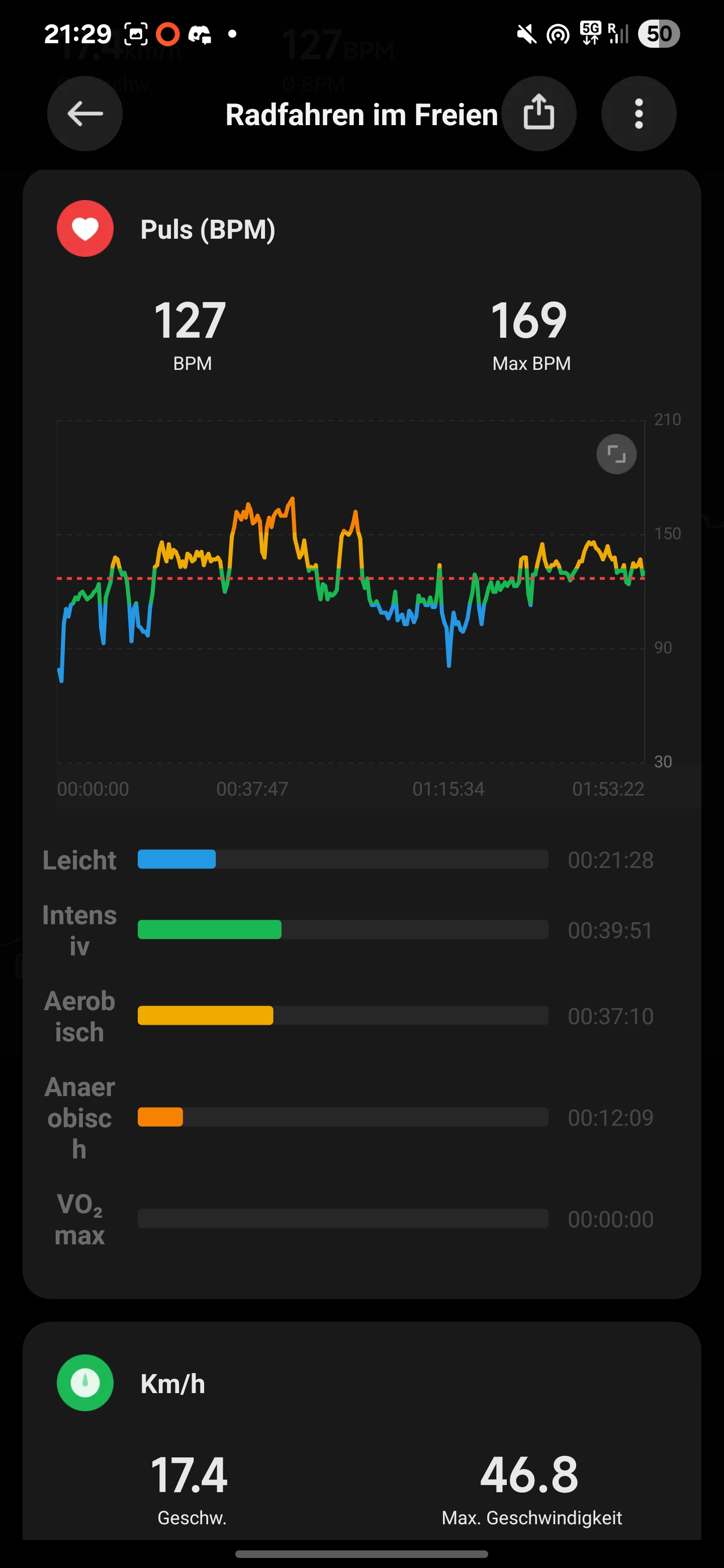724x1568 pixels.
Task: Share this cycling workout
Action: pos(538,114)
